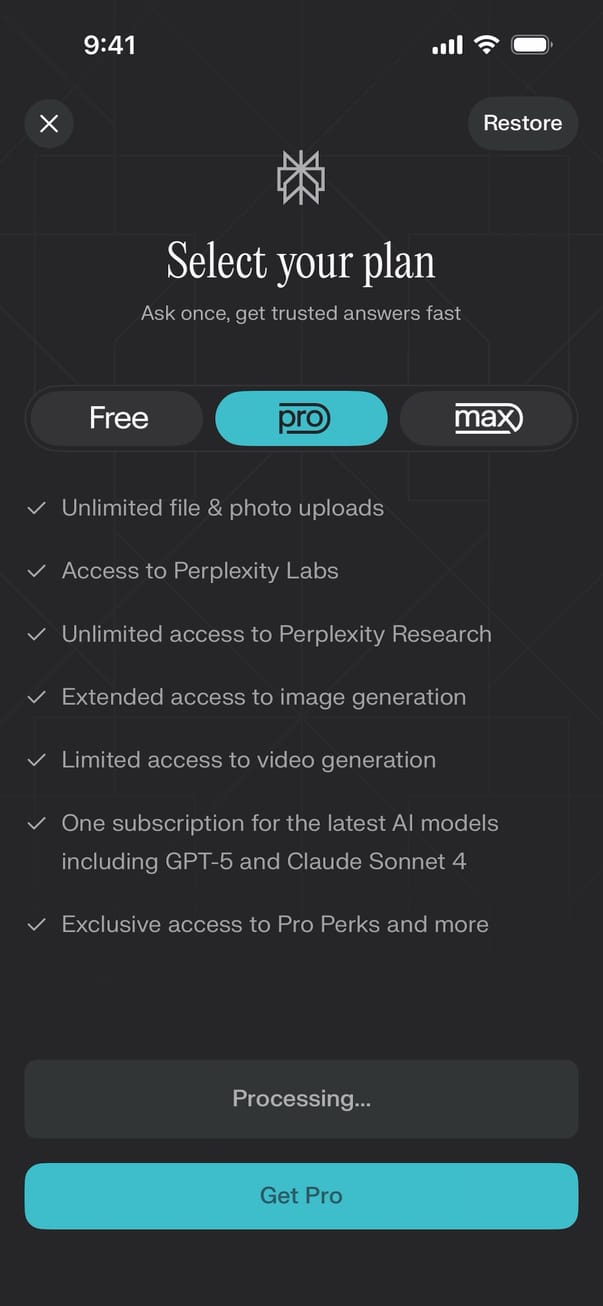603x1306 pixels.
Task: Select the Pro plan tab
Action: (301, 418)
